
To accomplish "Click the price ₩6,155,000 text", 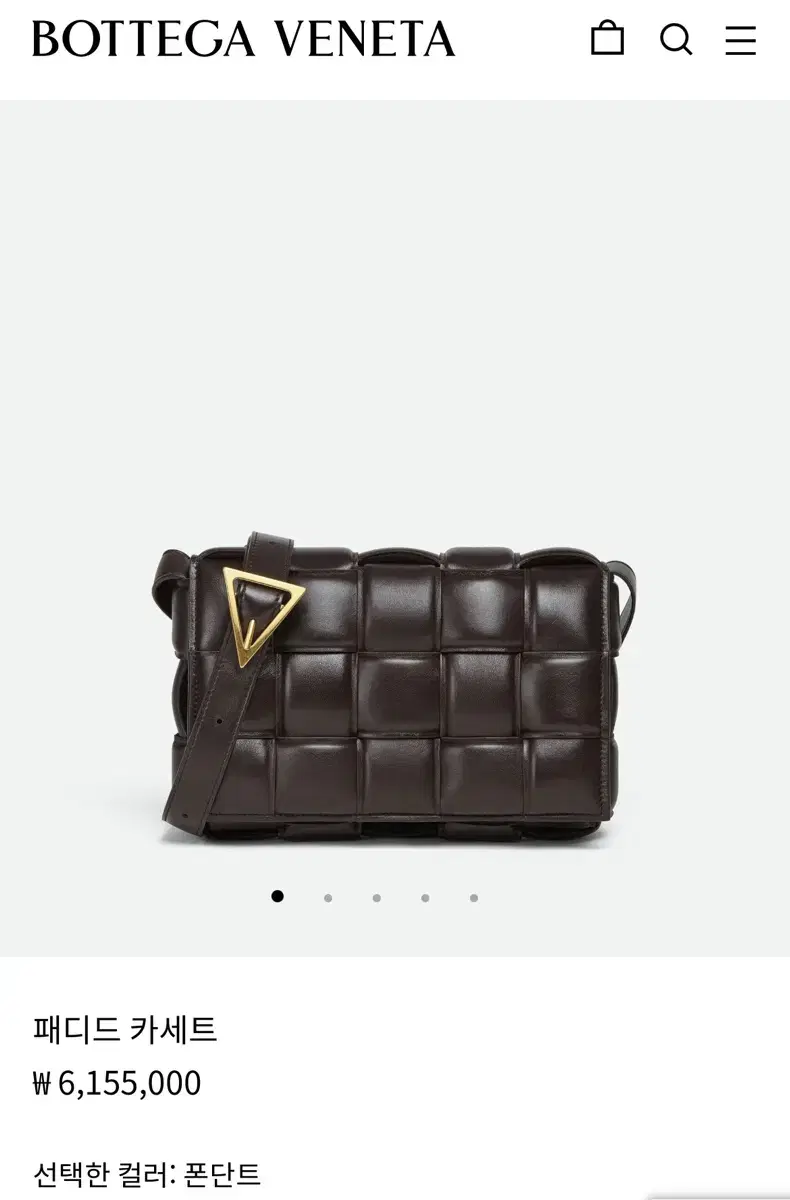I will [116, 1081].
